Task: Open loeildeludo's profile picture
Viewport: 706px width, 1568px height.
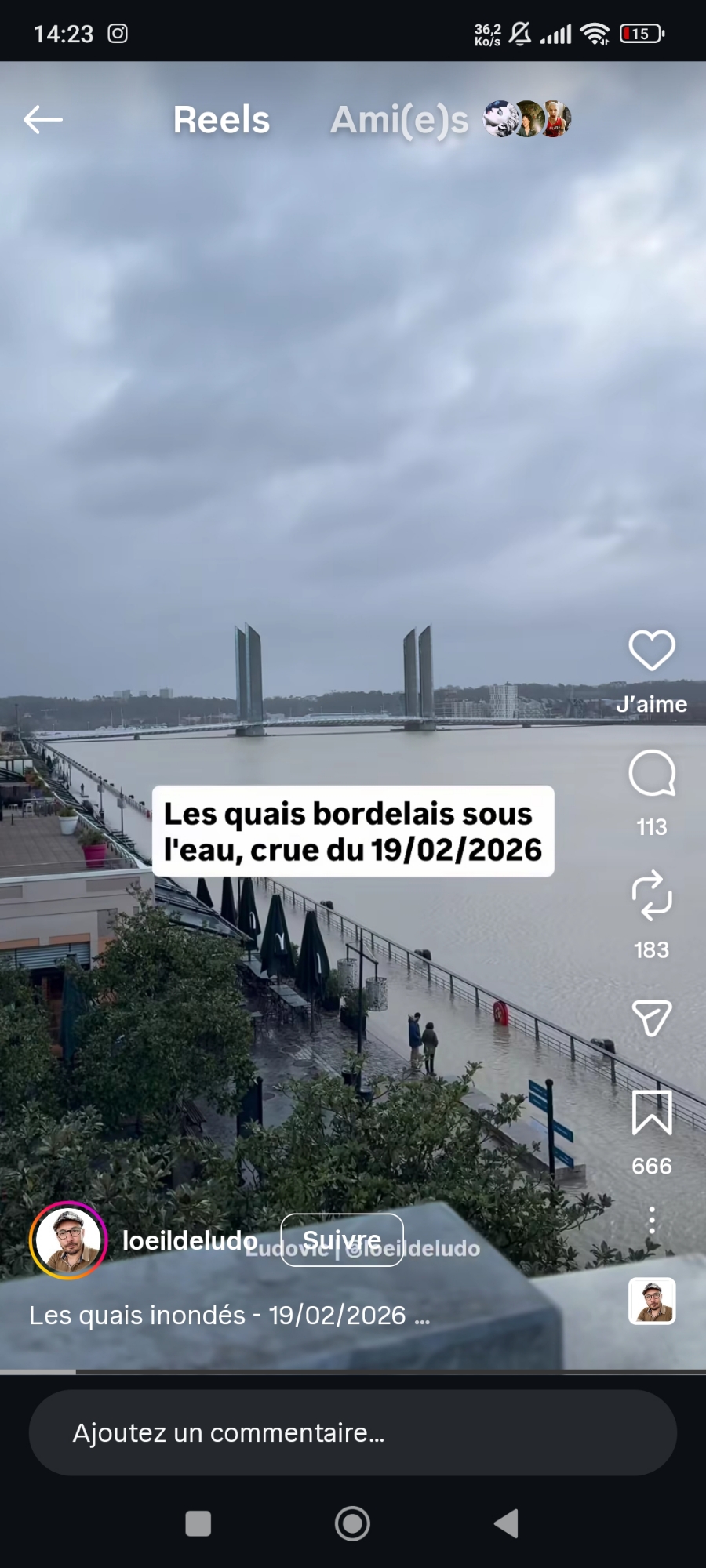Action: click(x=69, y=1240)
